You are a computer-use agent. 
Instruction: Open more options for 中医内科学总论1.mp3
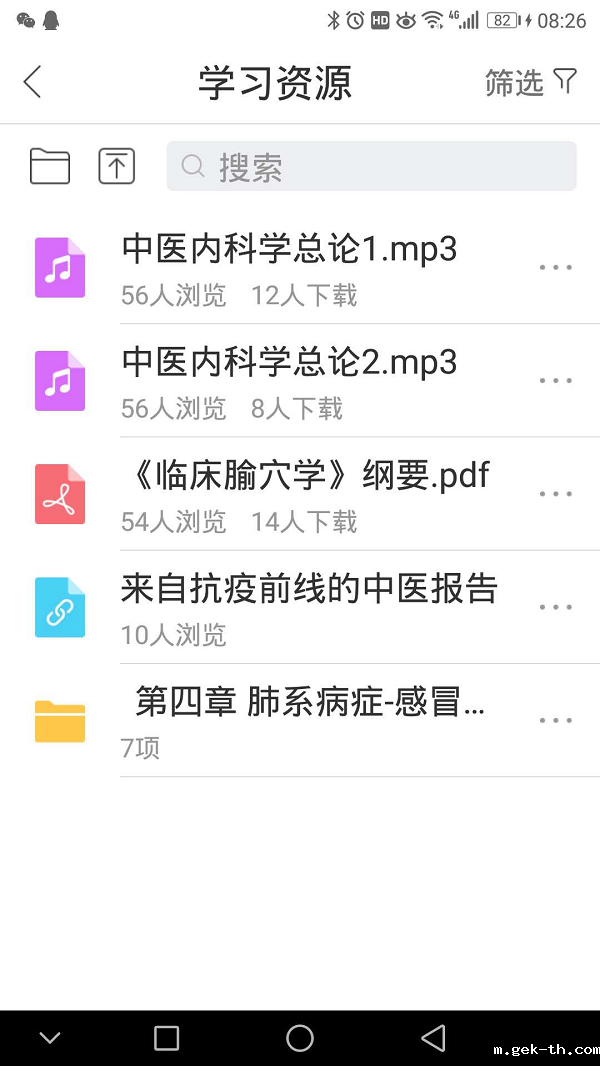point(555,268)
